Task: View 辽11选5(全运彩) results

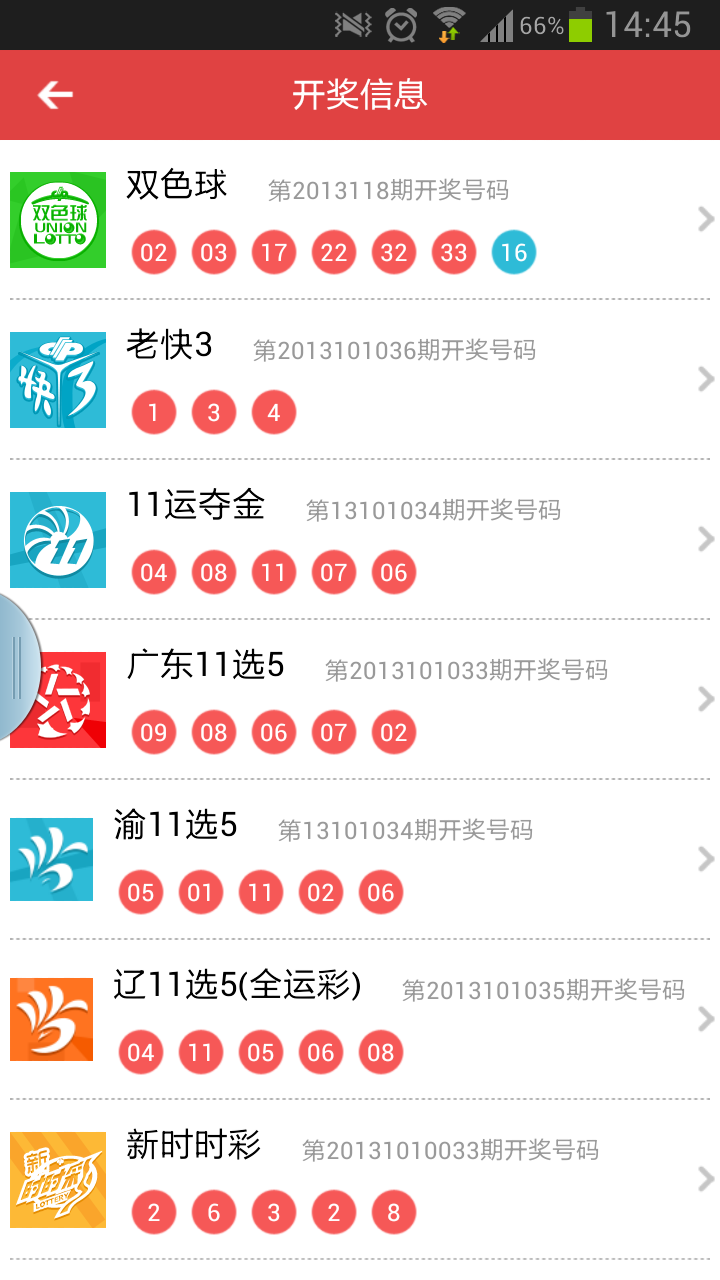Action: [360, 1020]
